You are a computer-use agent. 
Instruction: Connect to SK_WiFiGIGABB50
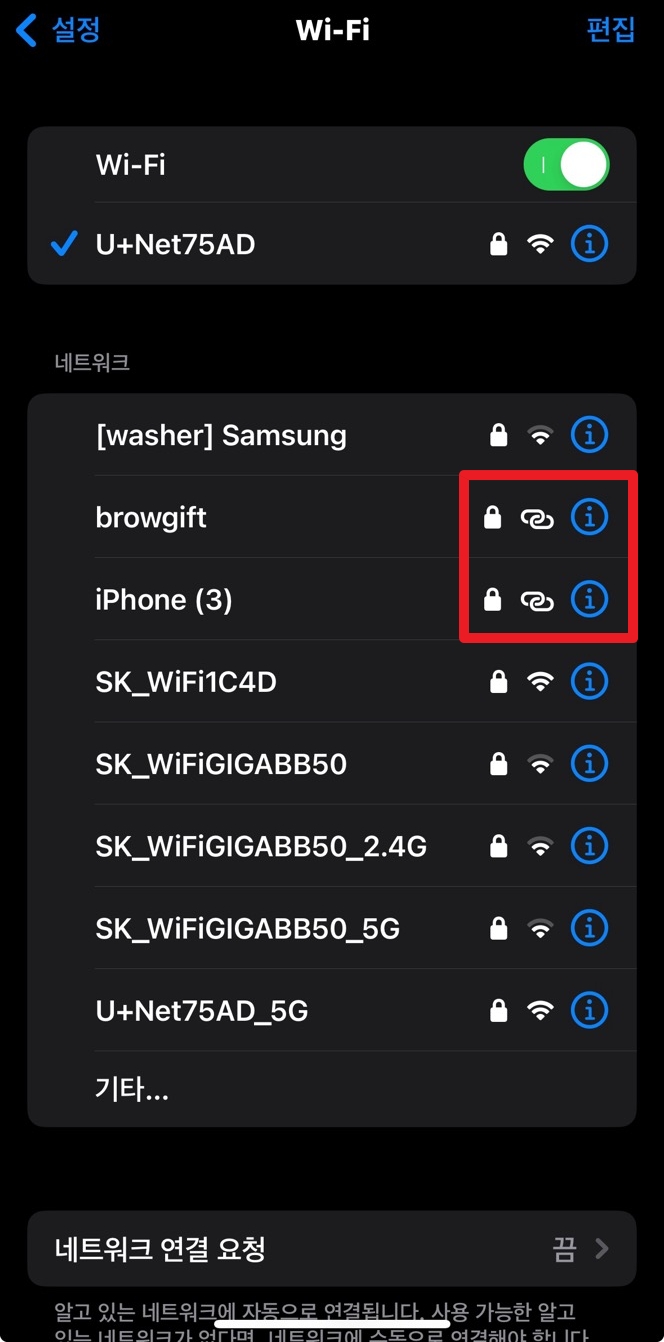pyautogui.click(x=332, y=764)
